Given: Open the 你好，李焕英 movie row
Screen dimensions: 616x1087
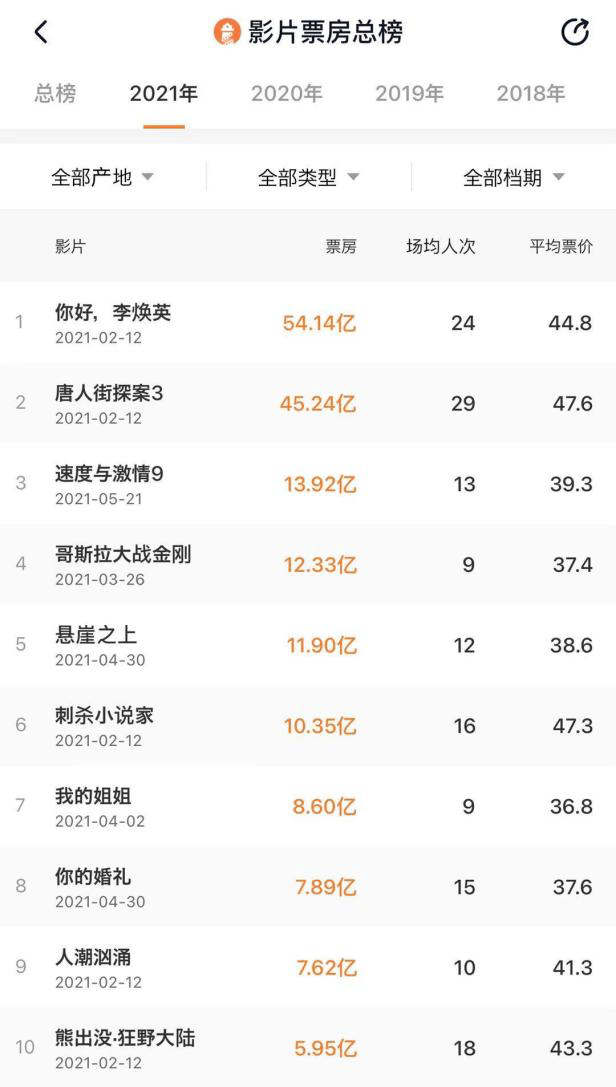Looking at the screenshot, I should [x=308, y=322].
